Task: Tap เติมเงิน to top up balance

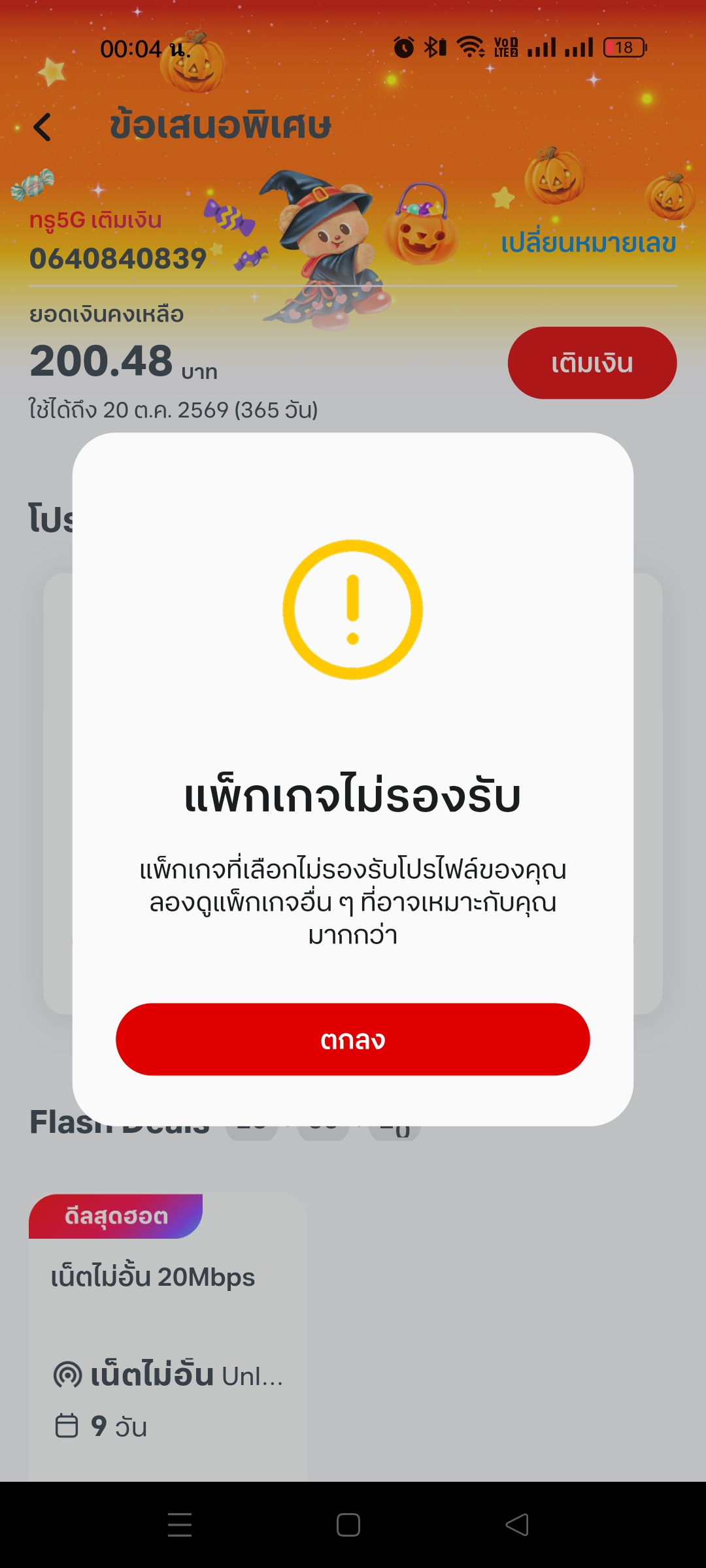Action: point(592,363)
